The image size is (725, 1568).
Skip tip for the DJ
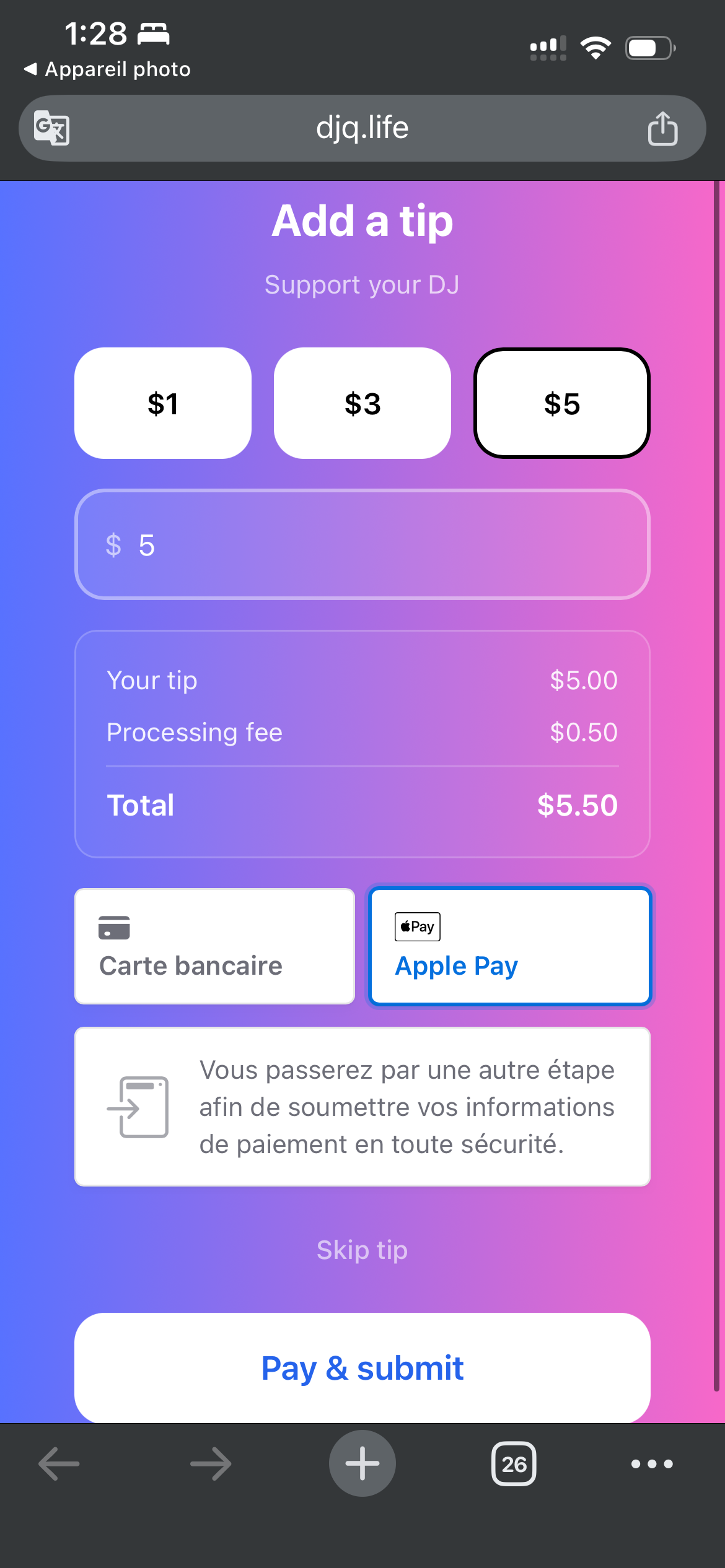(362, 1250)
